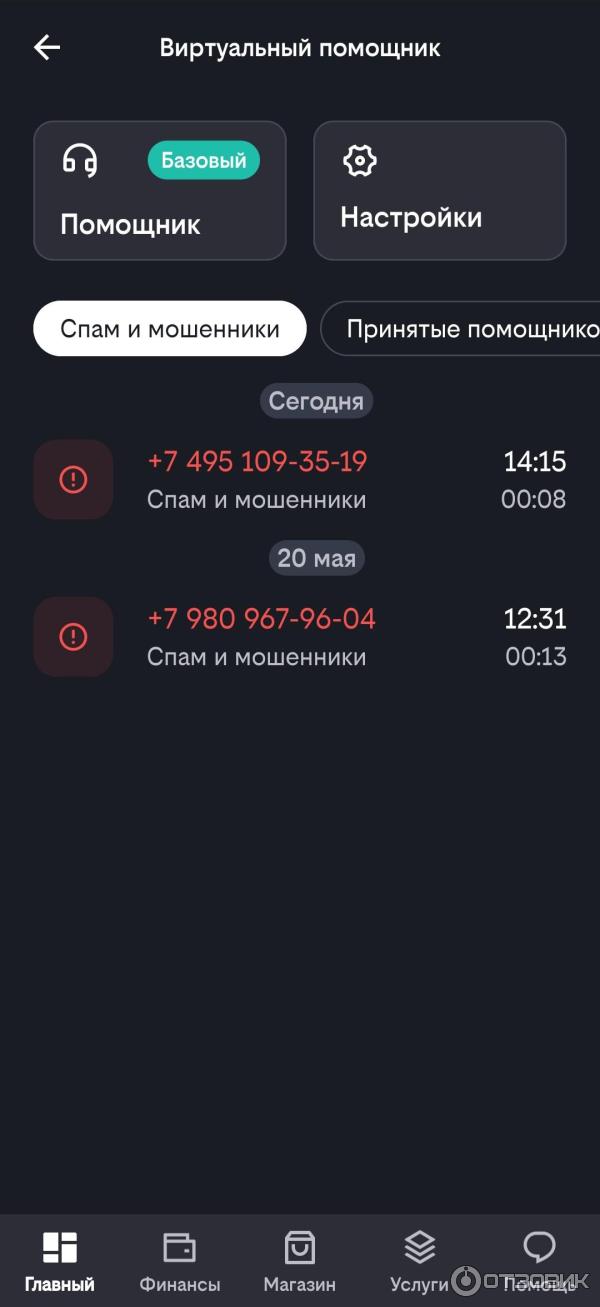This screenshot has height=1307, width=600.
Task: Open the Магазин tab
Action: pyautogui.click(x=299, y=1261)
